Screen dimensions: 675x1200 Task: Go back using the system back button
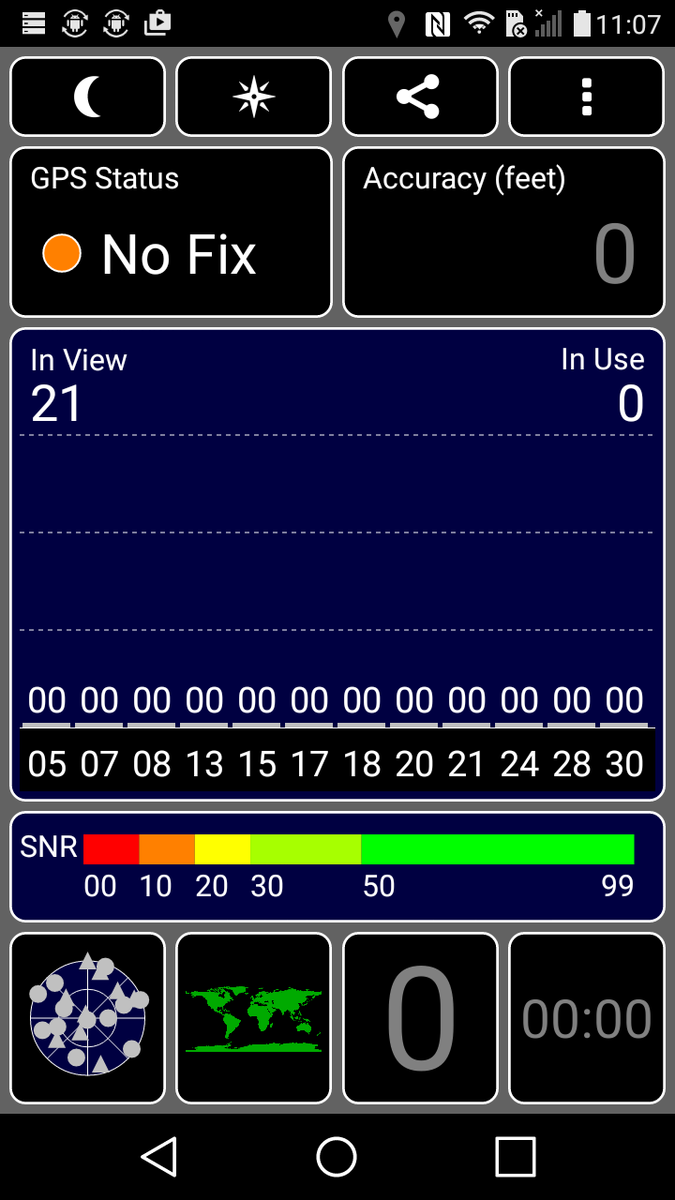(x=160, y=1157)
